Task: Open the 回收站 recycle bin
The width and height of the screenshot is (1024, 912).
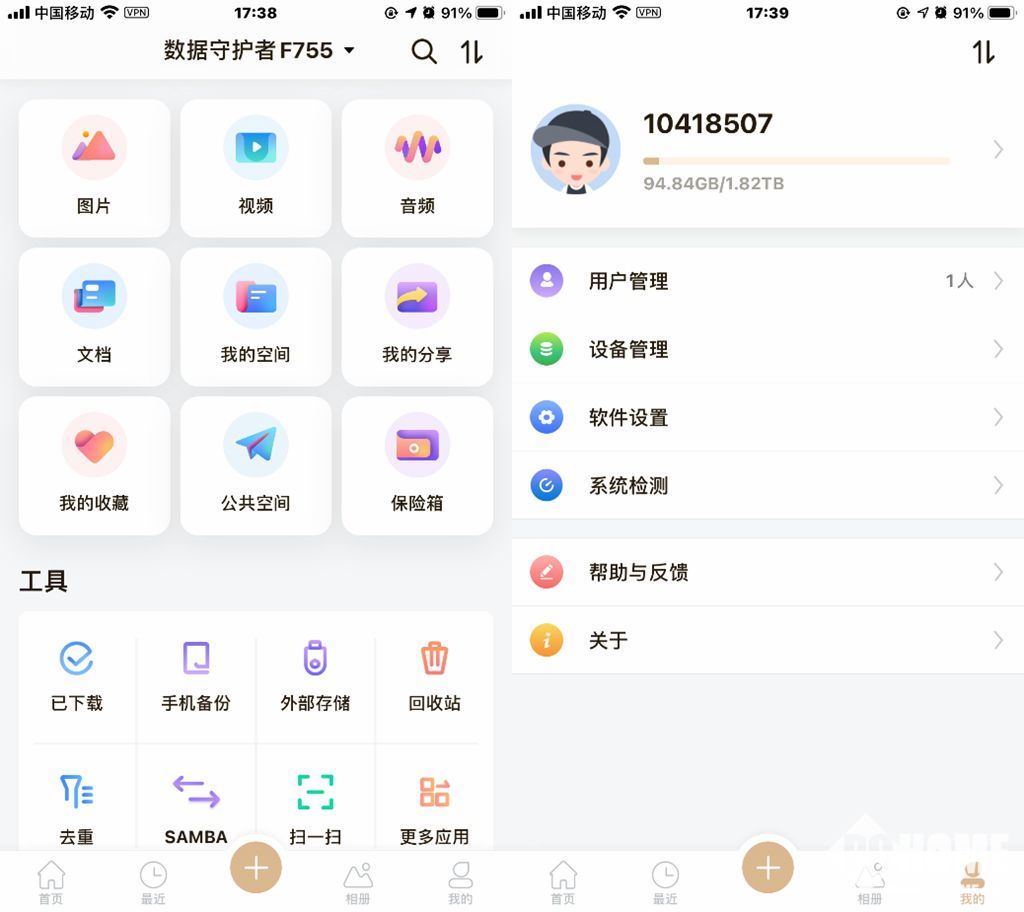Action: pyautogui.click(x=434, y=677)
